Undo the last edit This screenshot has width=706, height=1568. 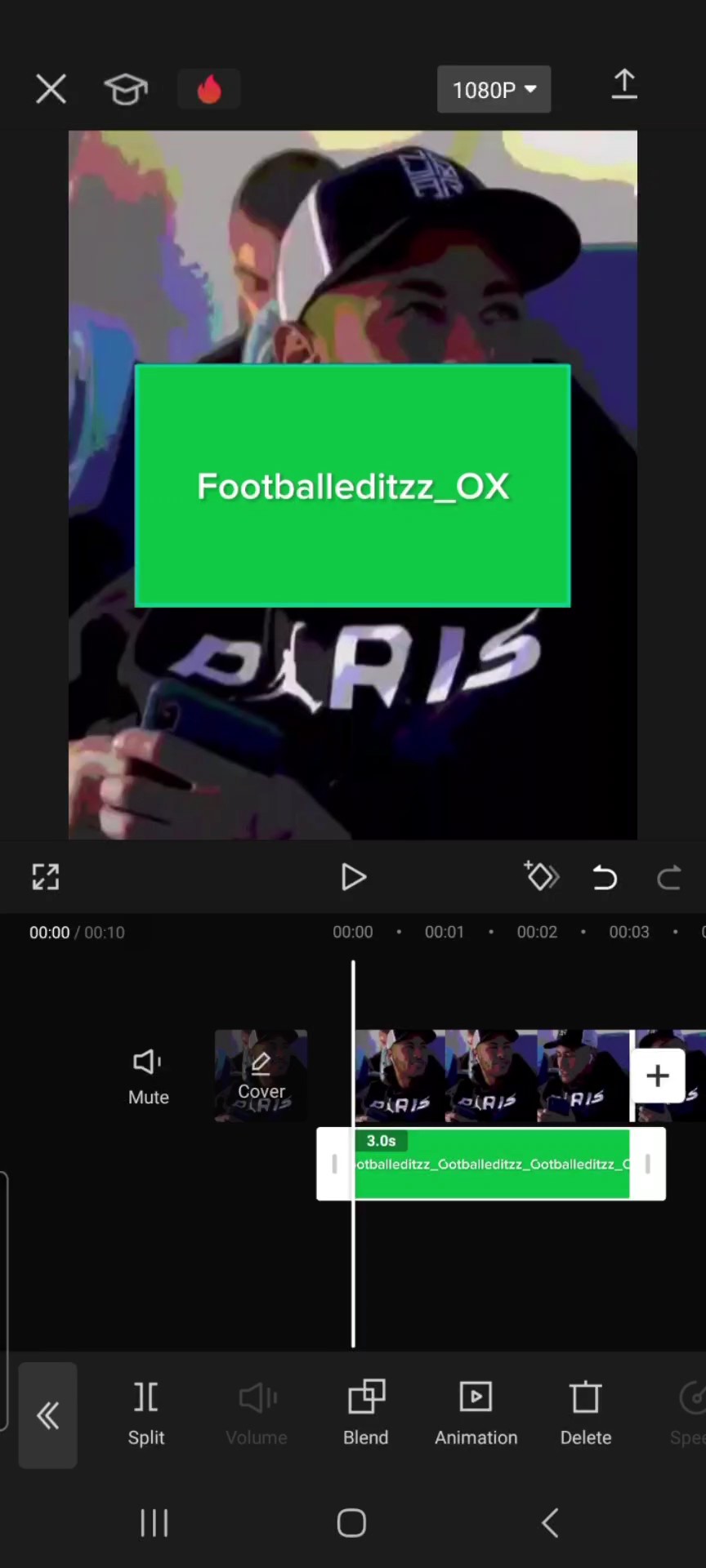coord(605,877)
